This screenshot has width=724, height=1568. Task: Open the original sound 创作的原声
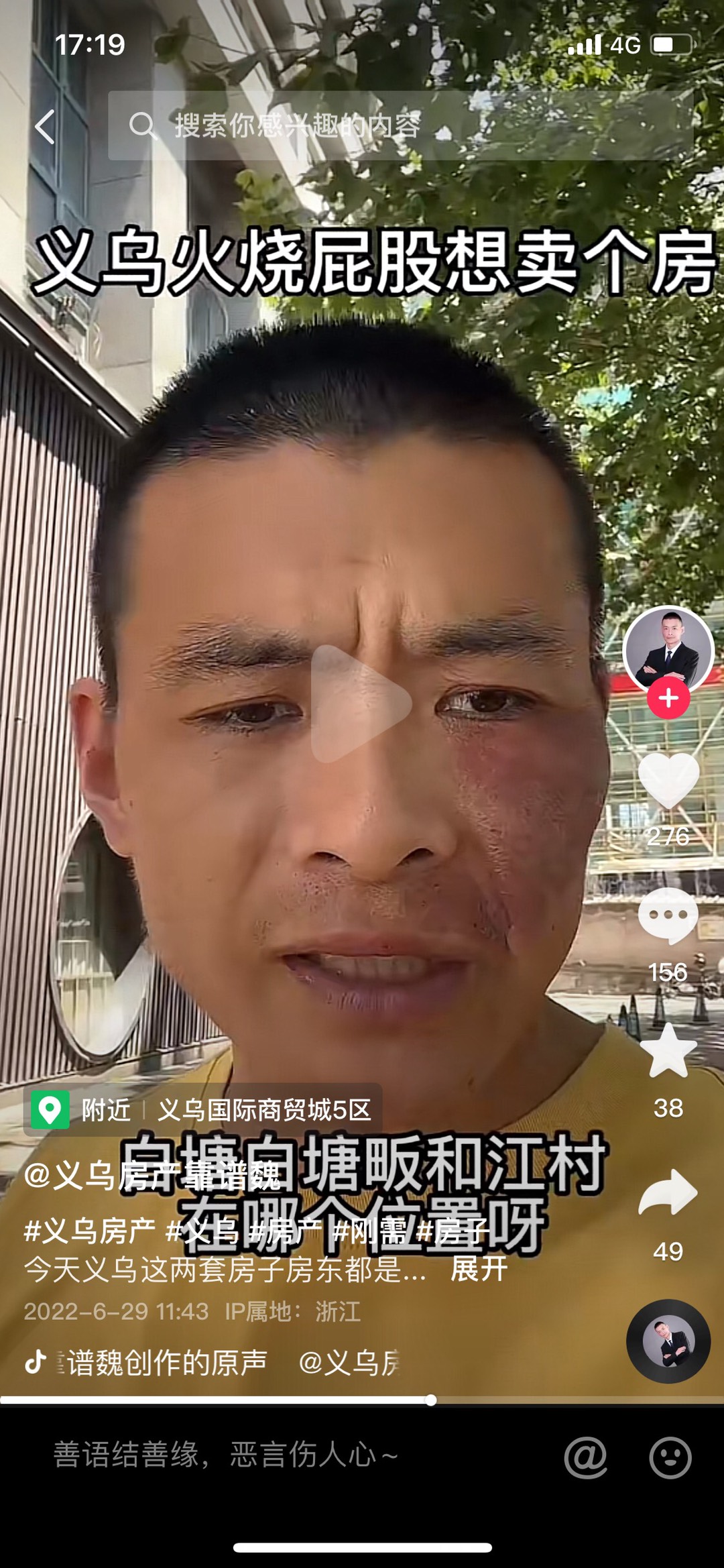tap(168, 1363)
